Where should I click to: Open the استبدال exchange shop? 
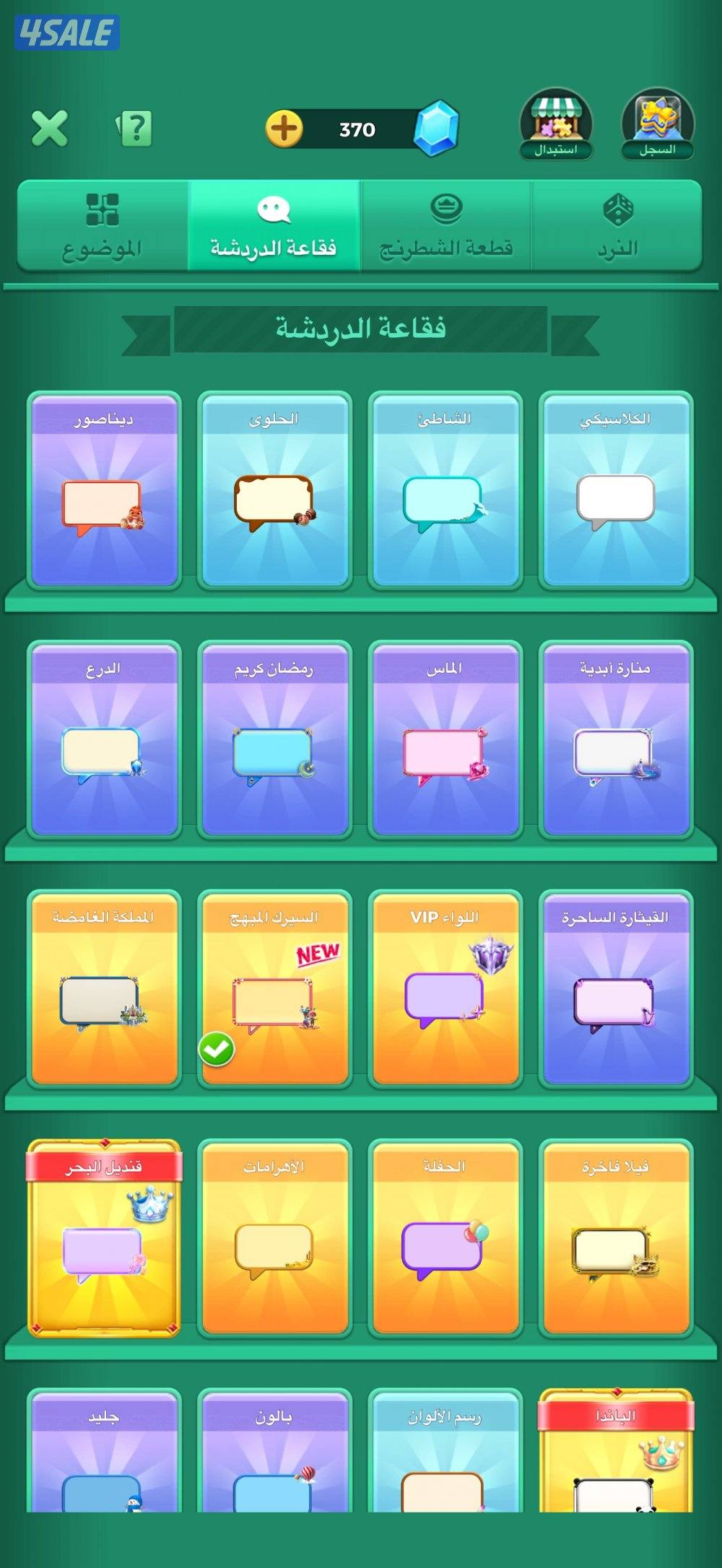[x=555, y=123]
